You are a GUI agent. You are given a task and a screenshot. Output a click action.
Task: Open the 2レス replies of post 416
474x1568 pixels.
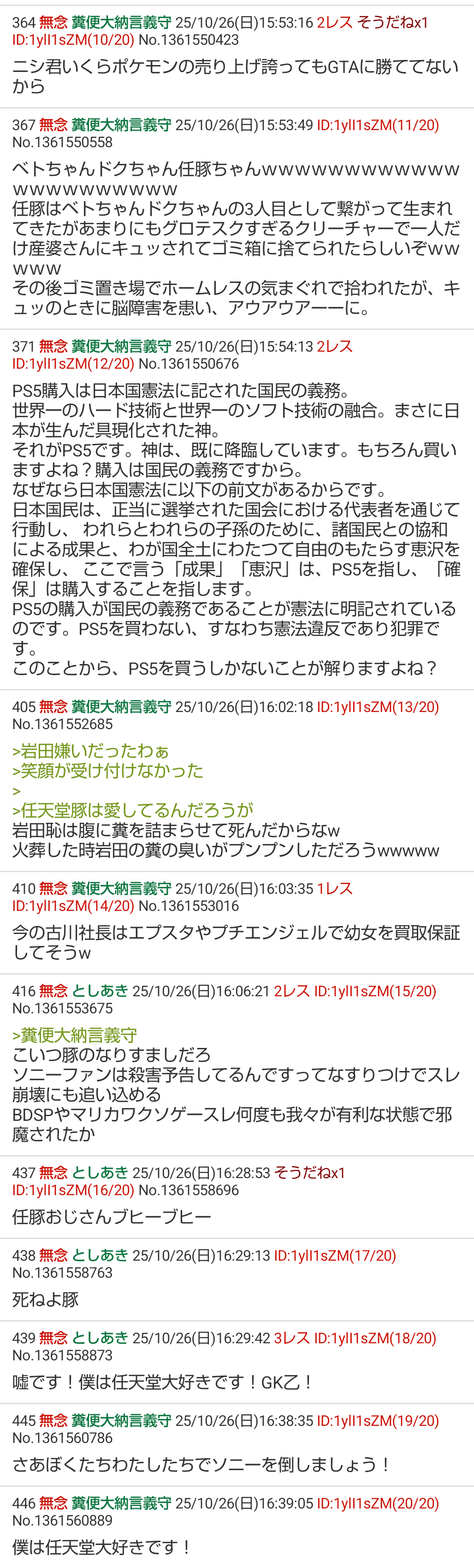(291, 991)
